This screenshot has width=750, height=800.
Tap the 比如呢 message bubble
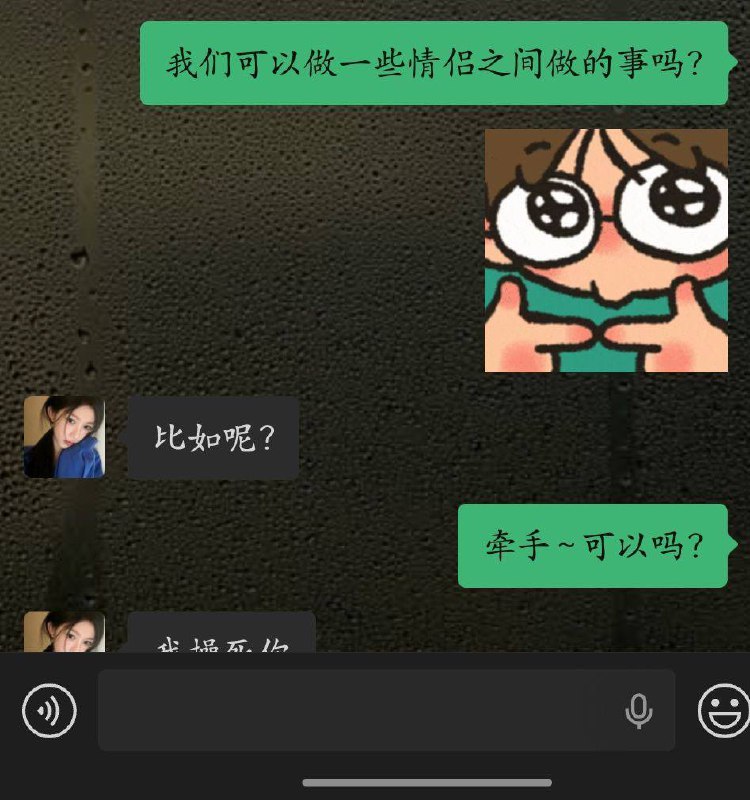[212, 437]
